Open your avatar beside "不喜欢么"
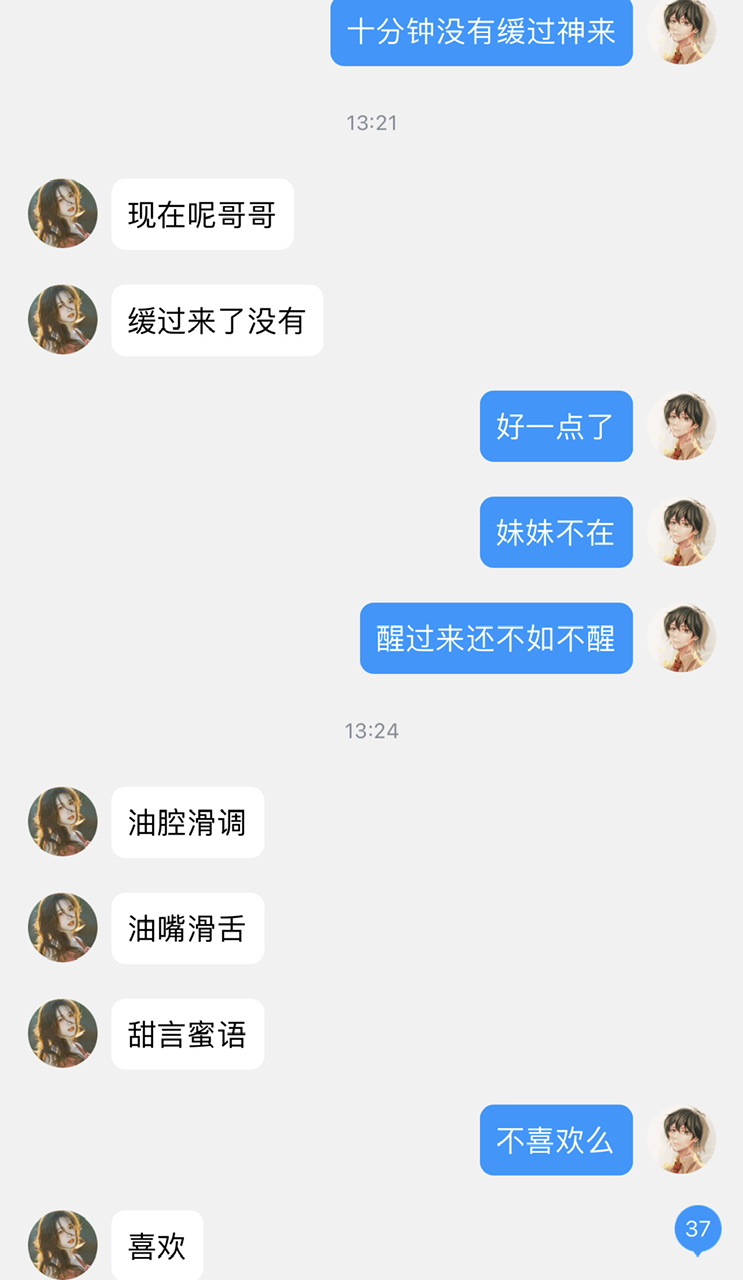 pyautogui.click(x=682, y=1139)
